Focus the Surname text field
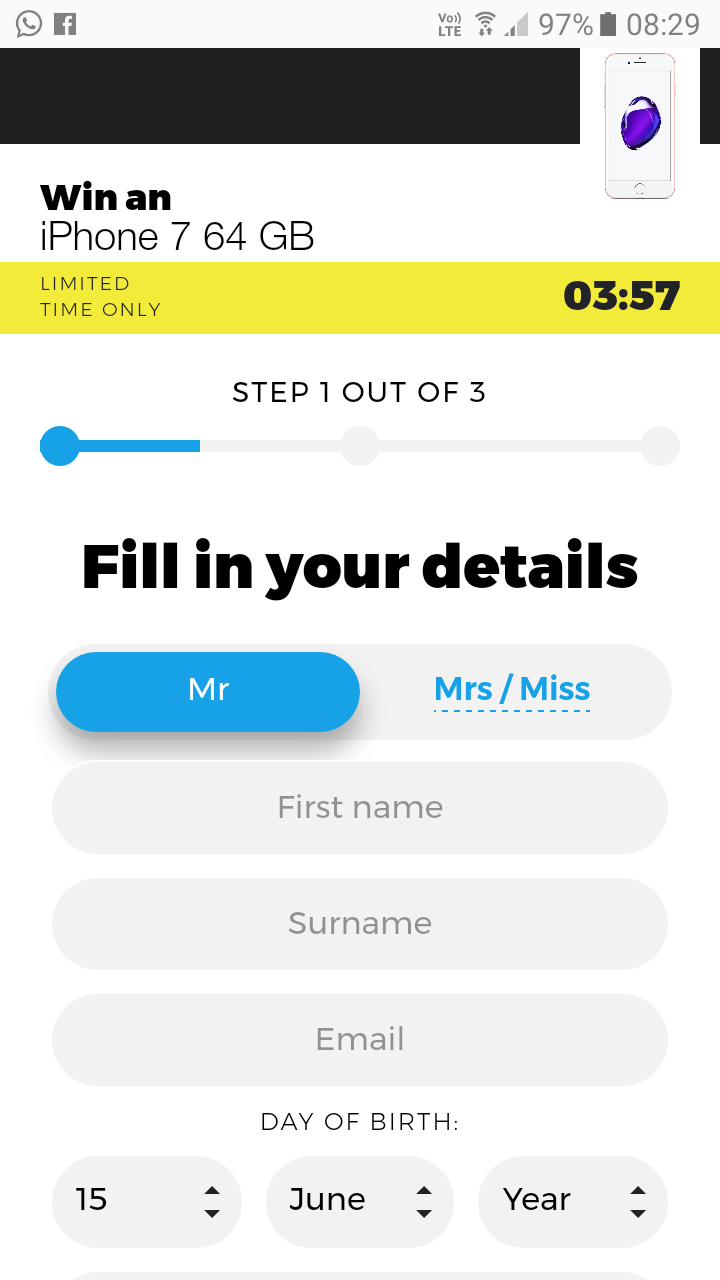The height and width of the screenshot is (1280, 720). click(360, 924)
